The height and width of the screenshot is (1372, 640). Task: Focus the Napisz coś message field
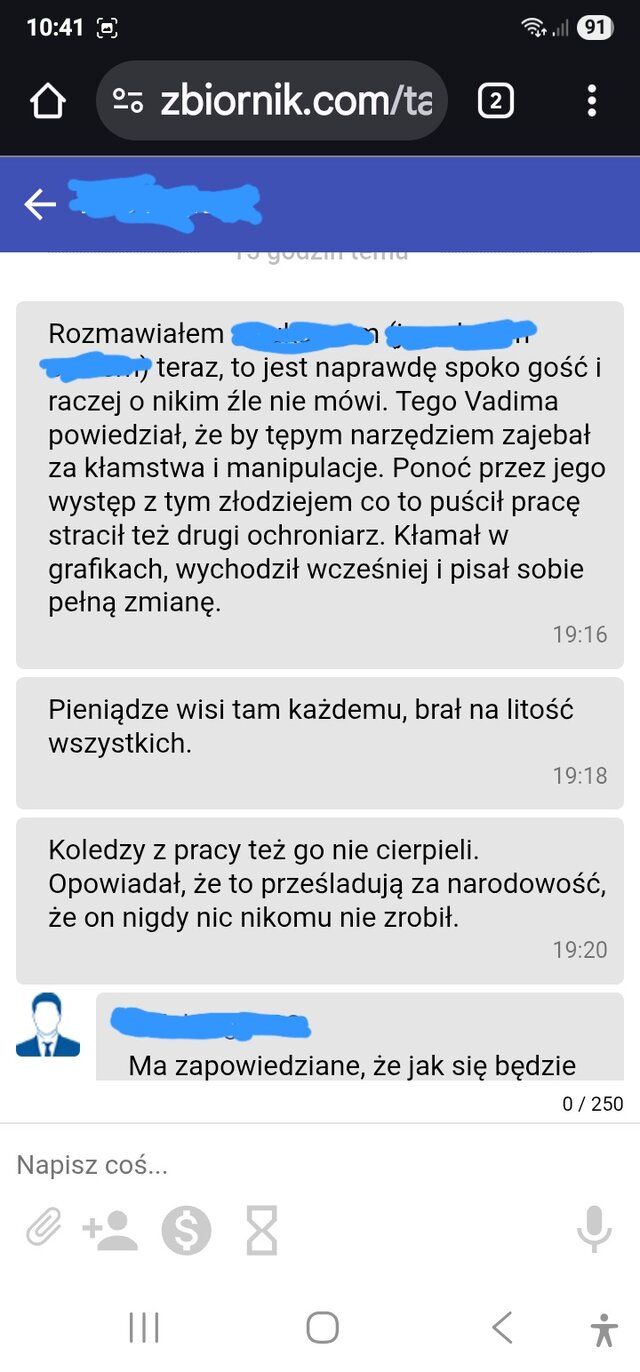click(x=300, y=1164)
